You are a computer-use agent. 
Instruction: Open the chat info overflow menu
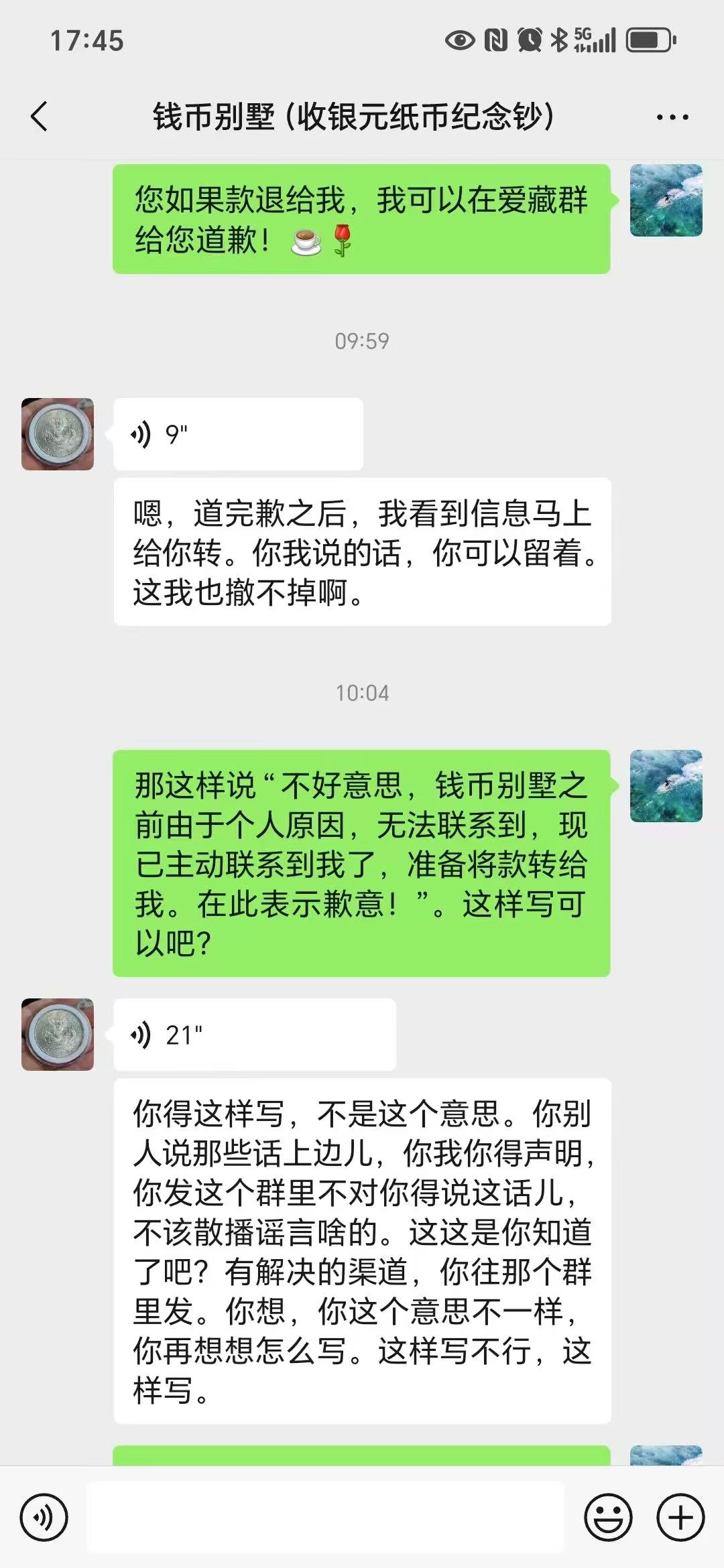click(x=672, y=117)
